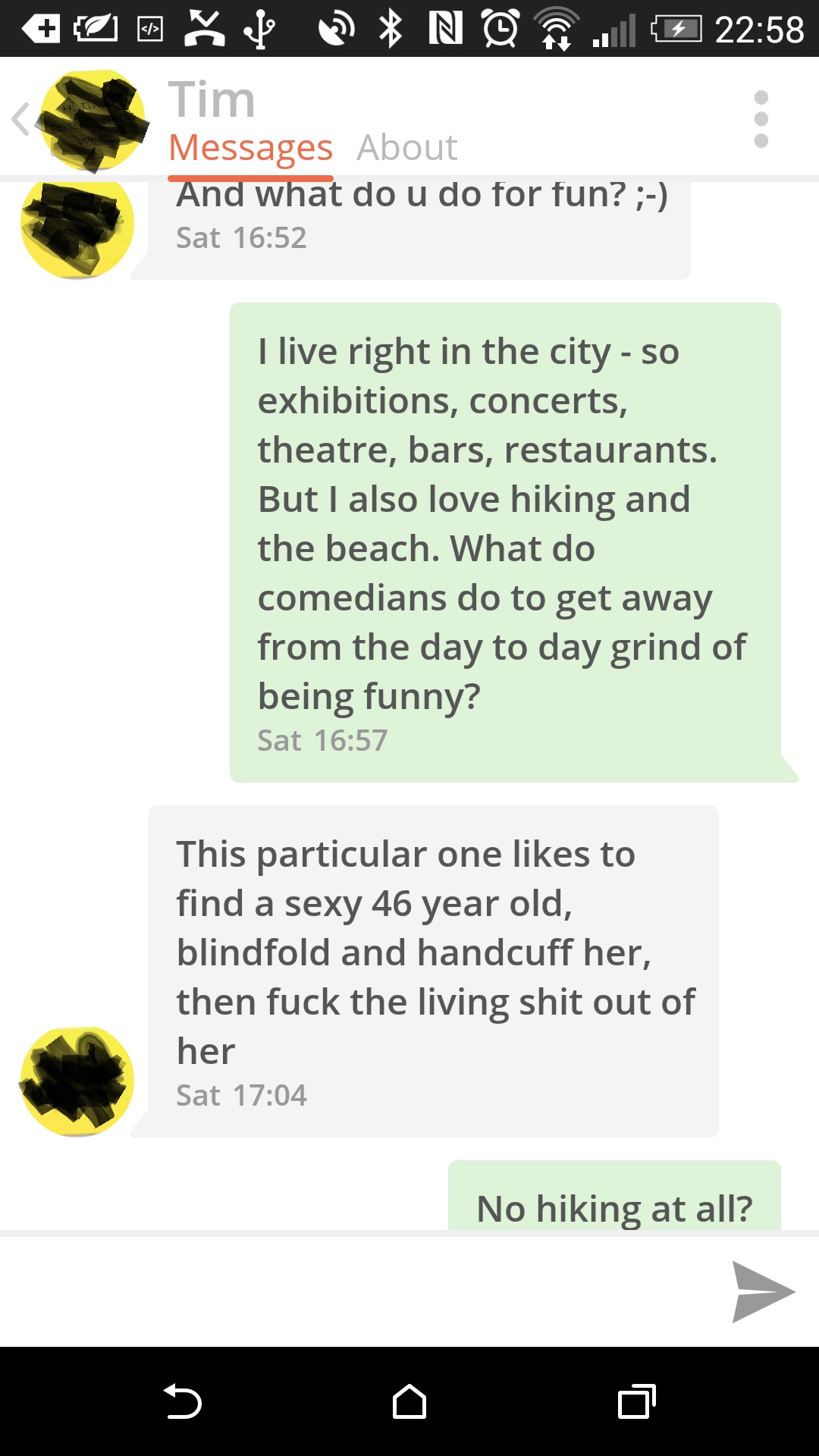Switch to the About tab
Screen dimensions: 819x1456
click(x=406, y=147)
